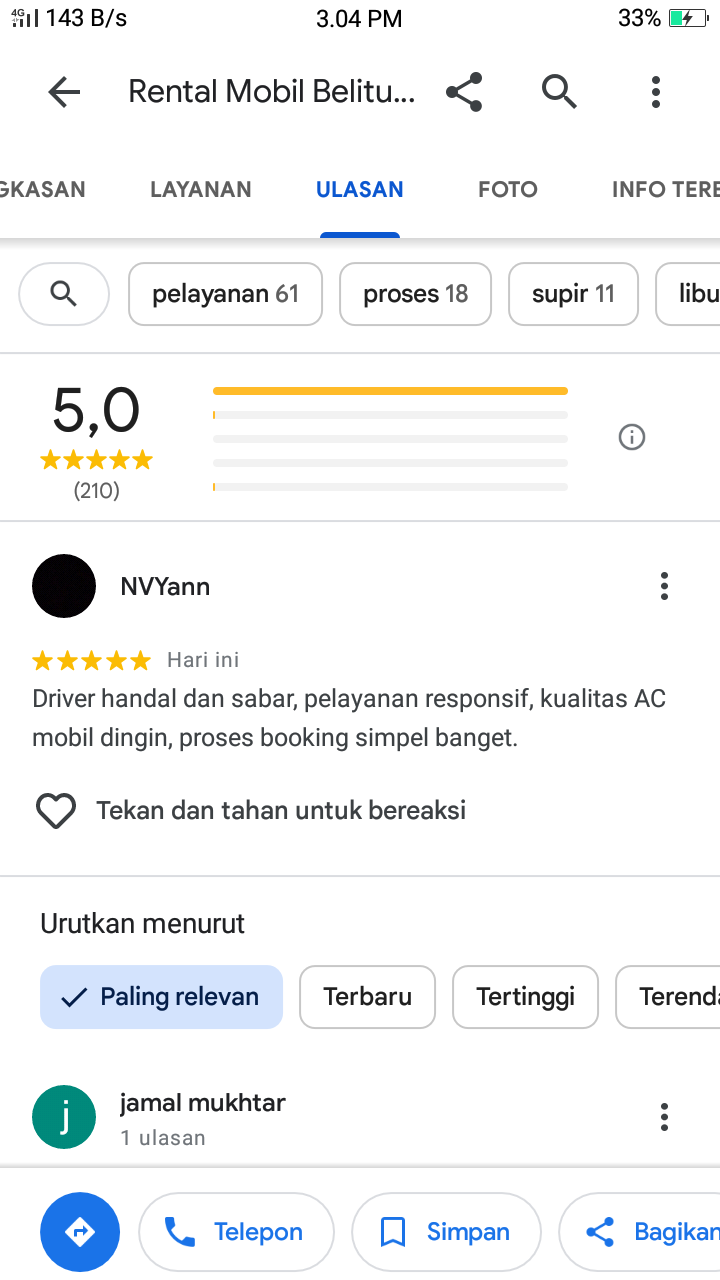Filter reviews by supir 11
Viewport: 720px width, 1280px height.
tap(573, 294)
